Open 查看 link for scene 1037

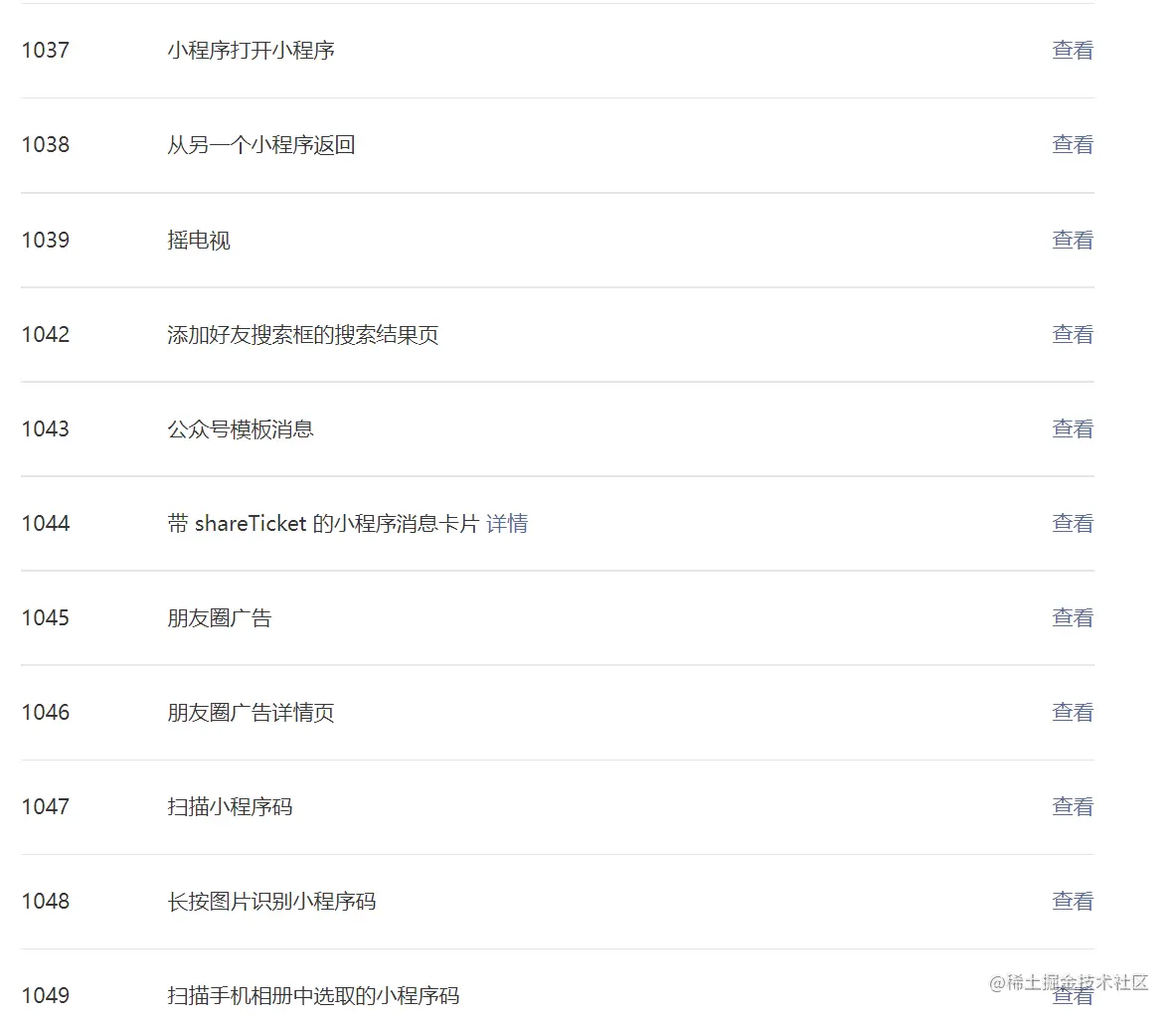coord(1073,50)
